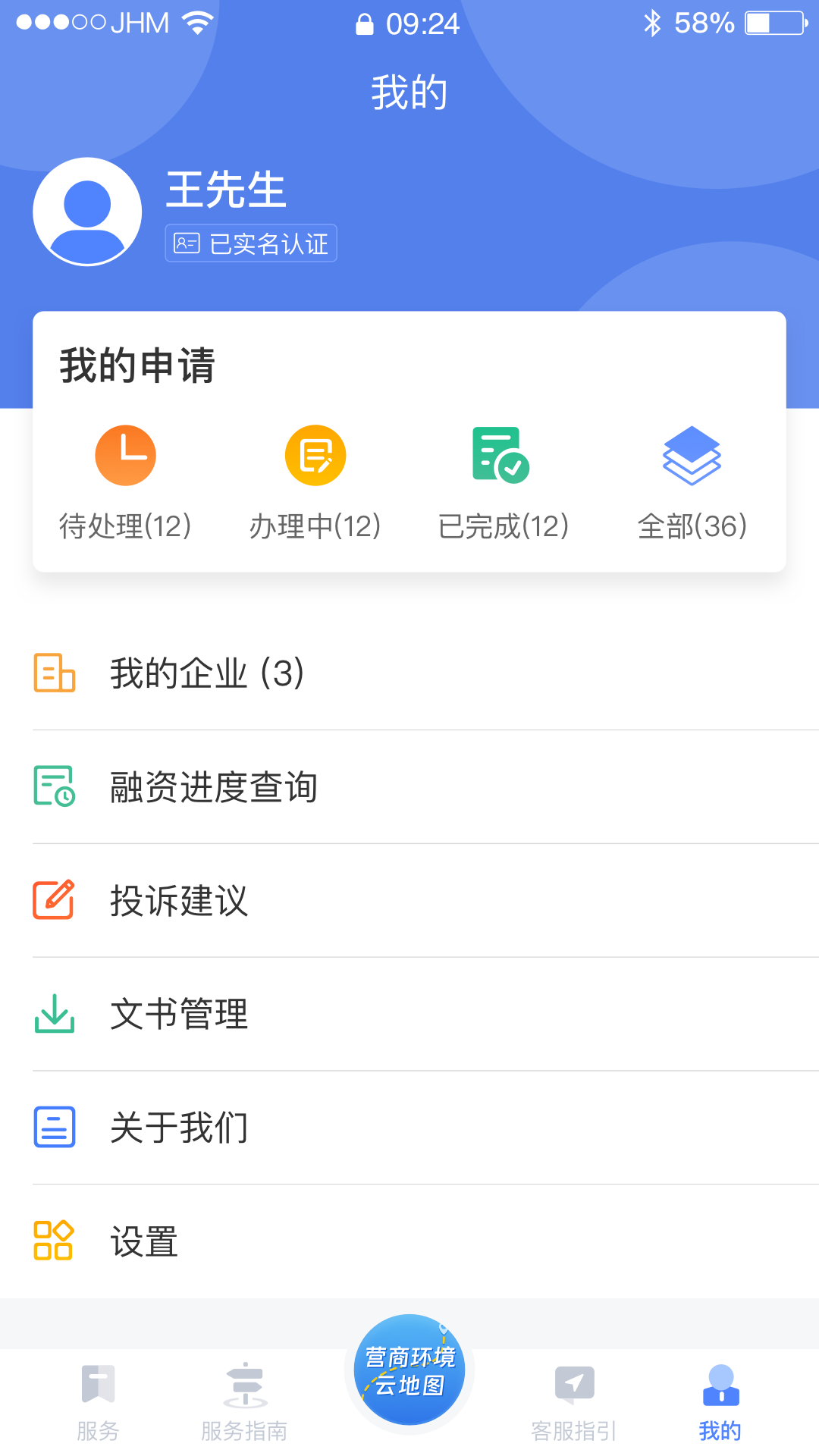Select the 办理中 in-progress applications icon
This screenshot has width=819, height=1456.
315,455
